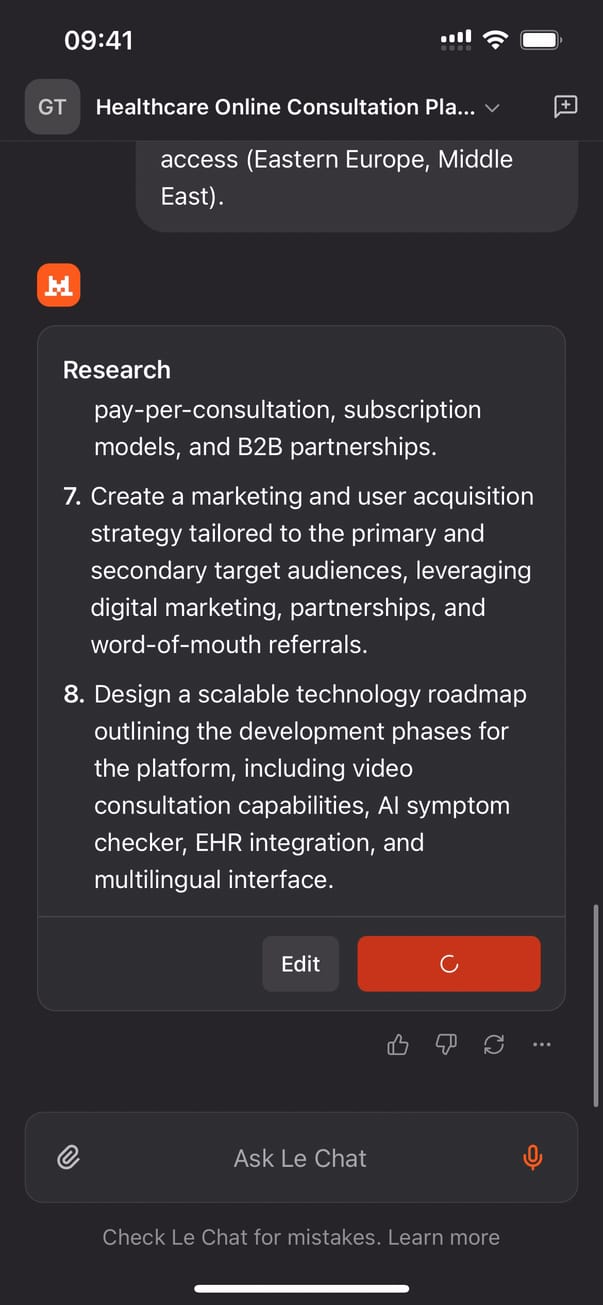Screen dimensions: 603x1305
Task: Dislike the response with thumbs down
Action: tap(446, 1045)
